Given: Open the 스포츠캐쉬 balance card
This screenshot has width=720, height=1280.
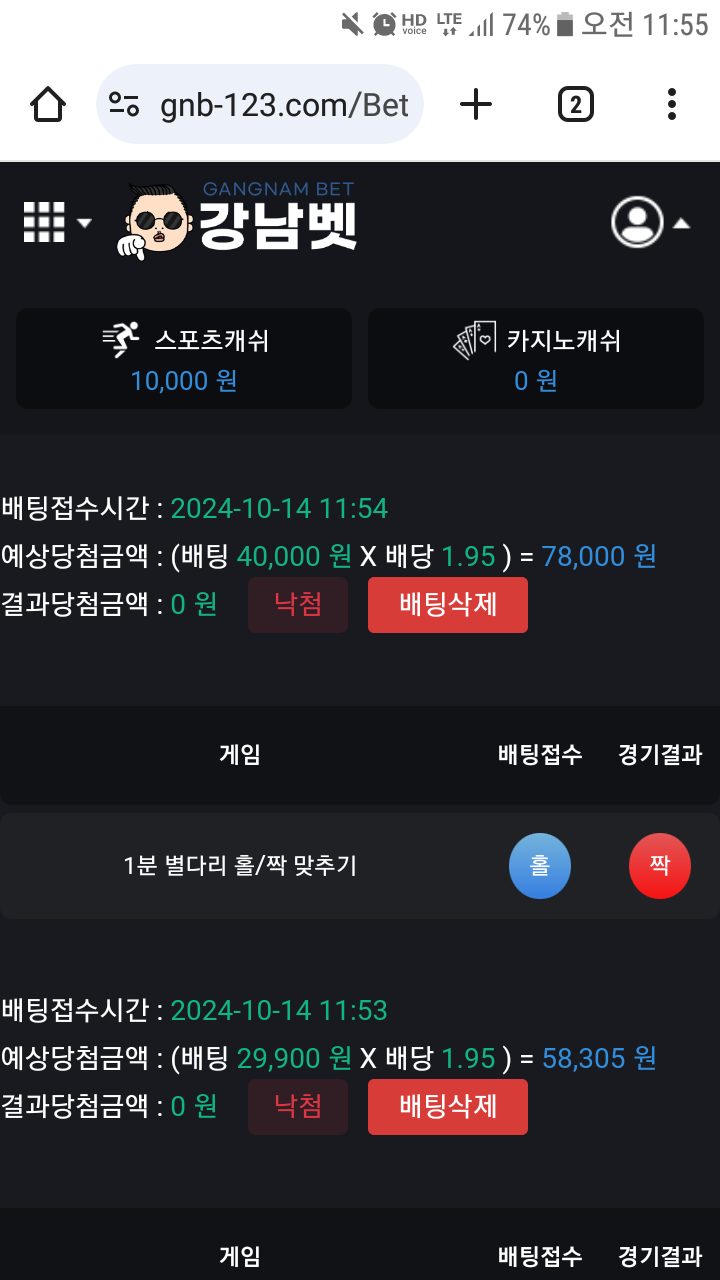Looking at the screenshot, I should pos(184,358).
